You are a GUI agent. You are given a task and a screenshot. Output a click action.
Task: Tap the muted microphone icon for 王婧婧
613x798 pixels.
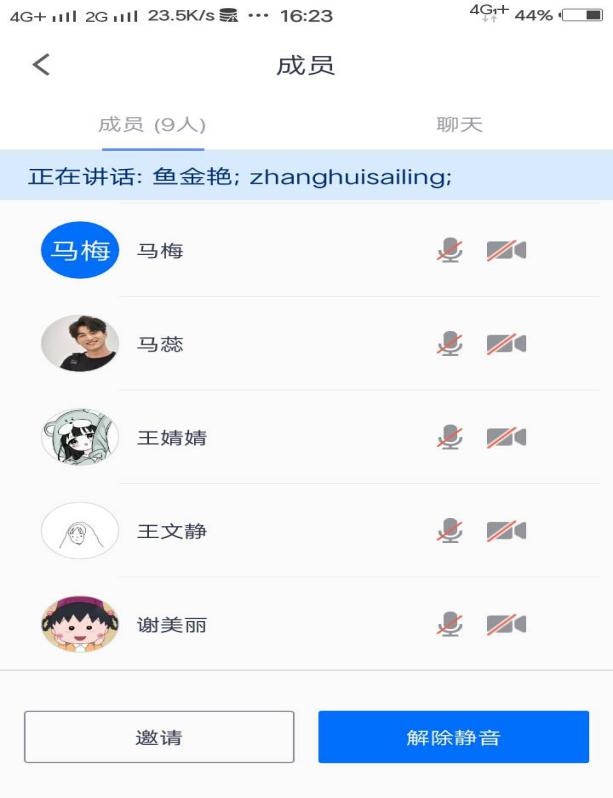(450, 438)
